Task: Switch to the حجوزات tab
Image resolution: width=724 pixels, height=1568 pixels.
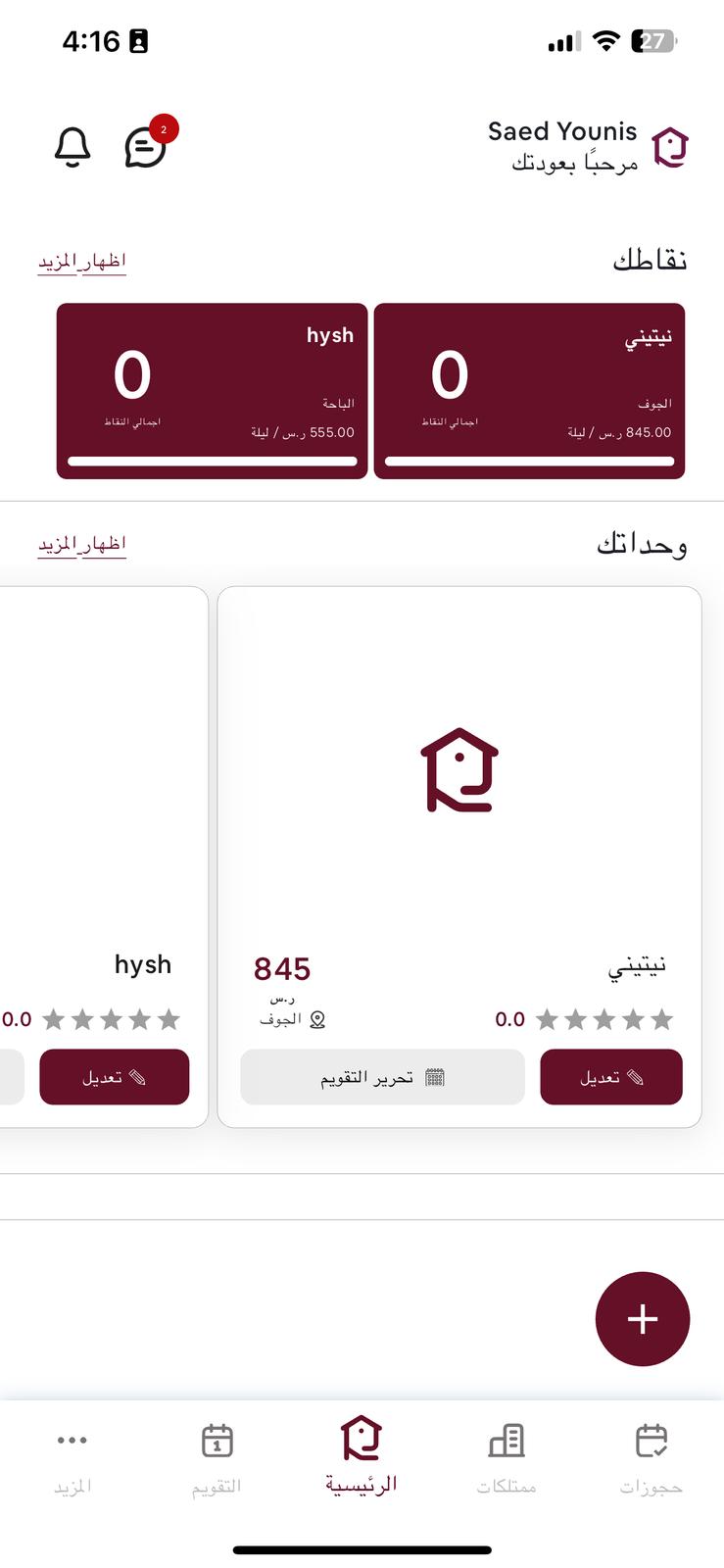Action: pyautogui.click(x=651, y=1457)
